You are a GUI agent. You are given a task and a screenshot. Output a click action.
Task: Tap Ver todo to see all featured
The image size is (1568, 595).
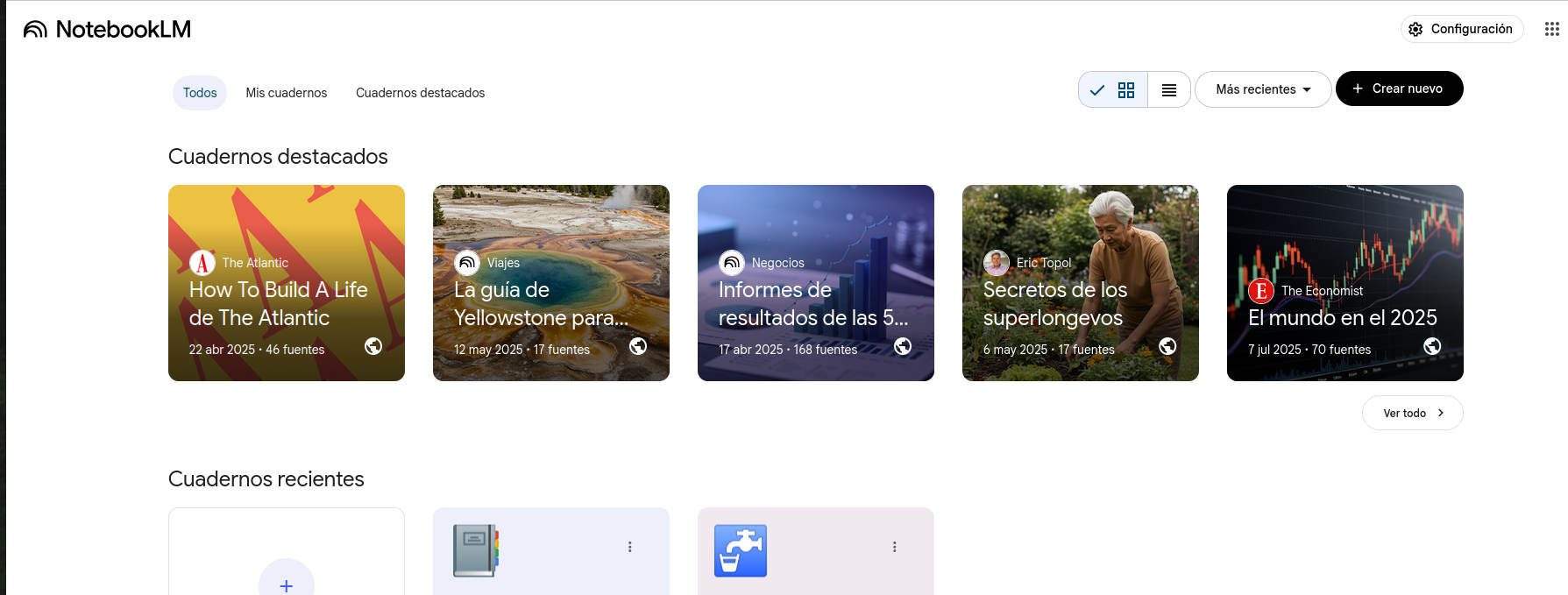click(1412, 413)
